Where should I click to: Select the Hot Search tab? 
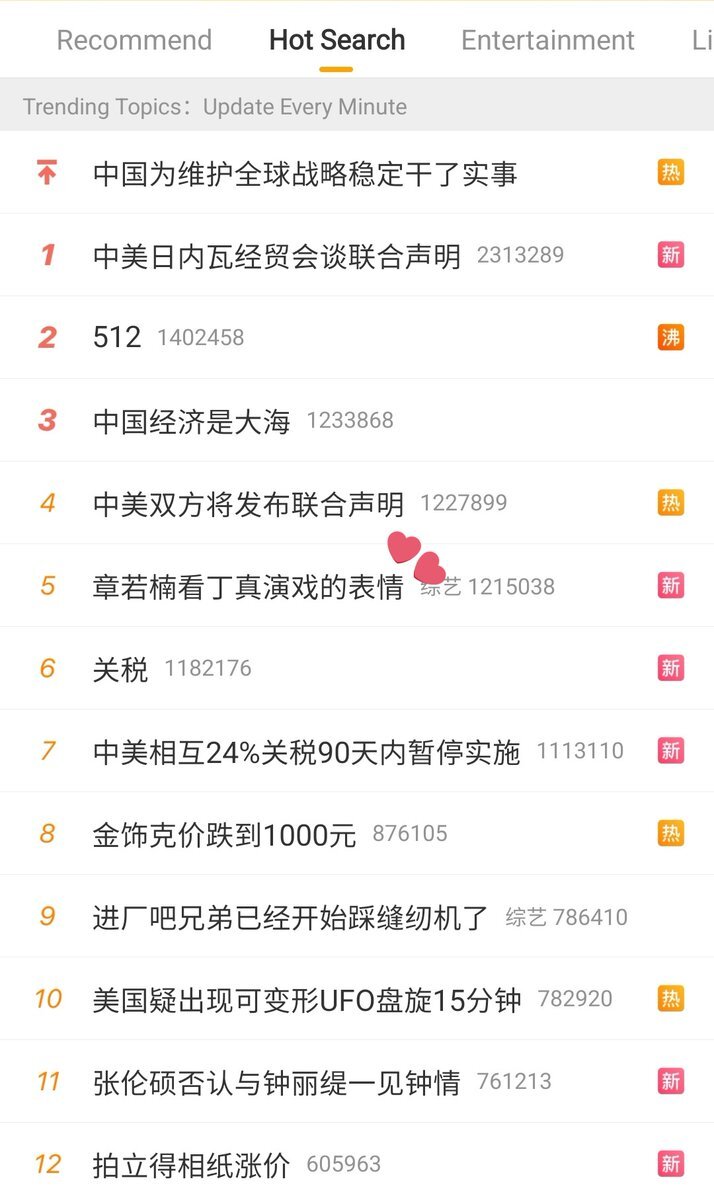pos(337,40)
